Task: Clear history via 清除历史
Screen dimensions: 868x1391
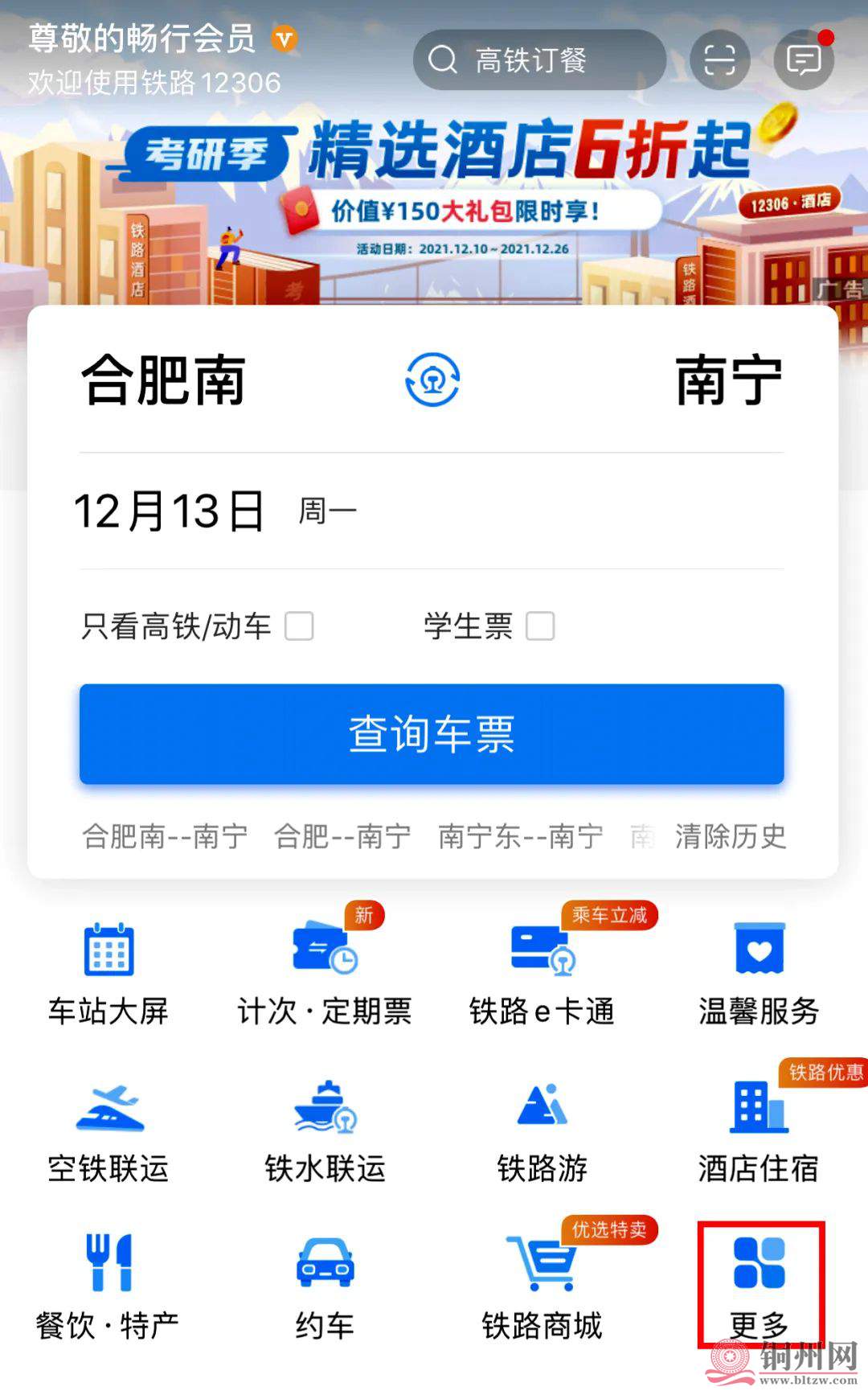Action: coord(730,837)
